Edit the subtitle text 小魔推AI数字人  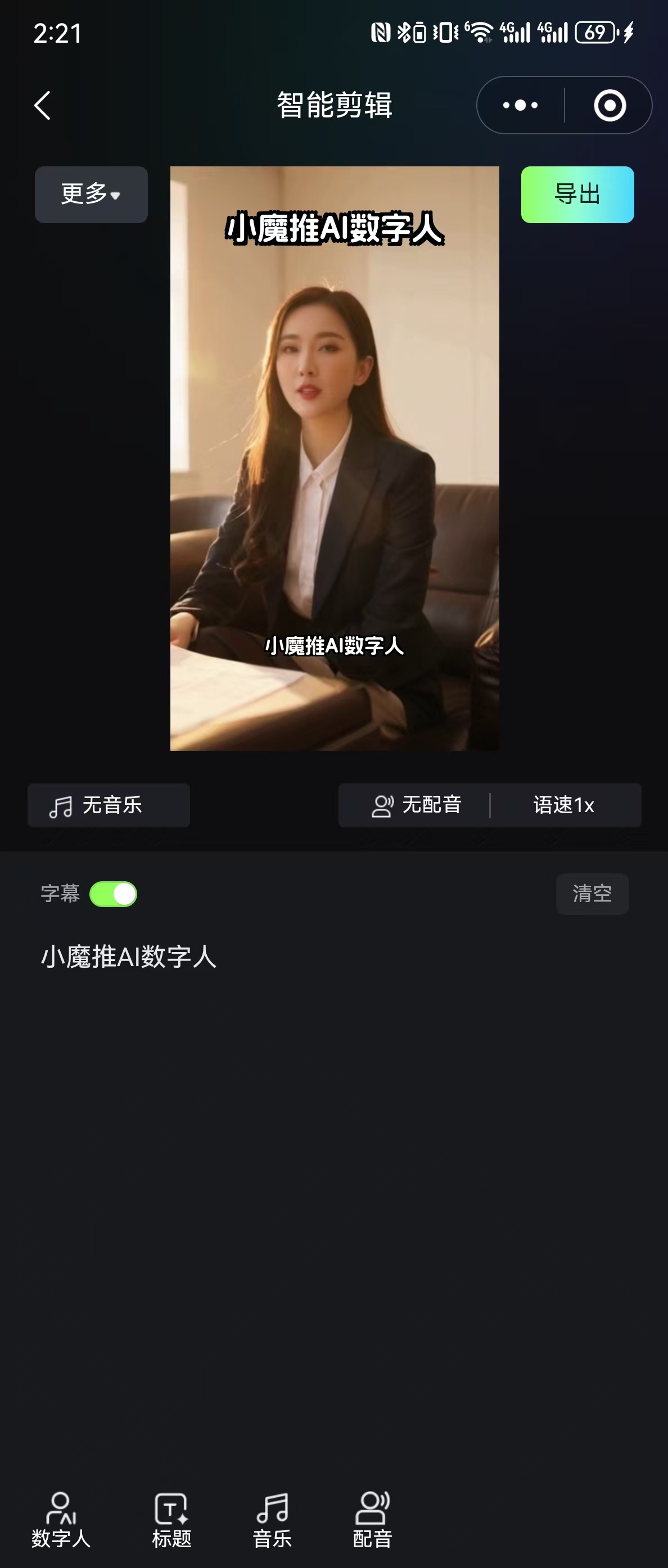(x=129, y=957)
